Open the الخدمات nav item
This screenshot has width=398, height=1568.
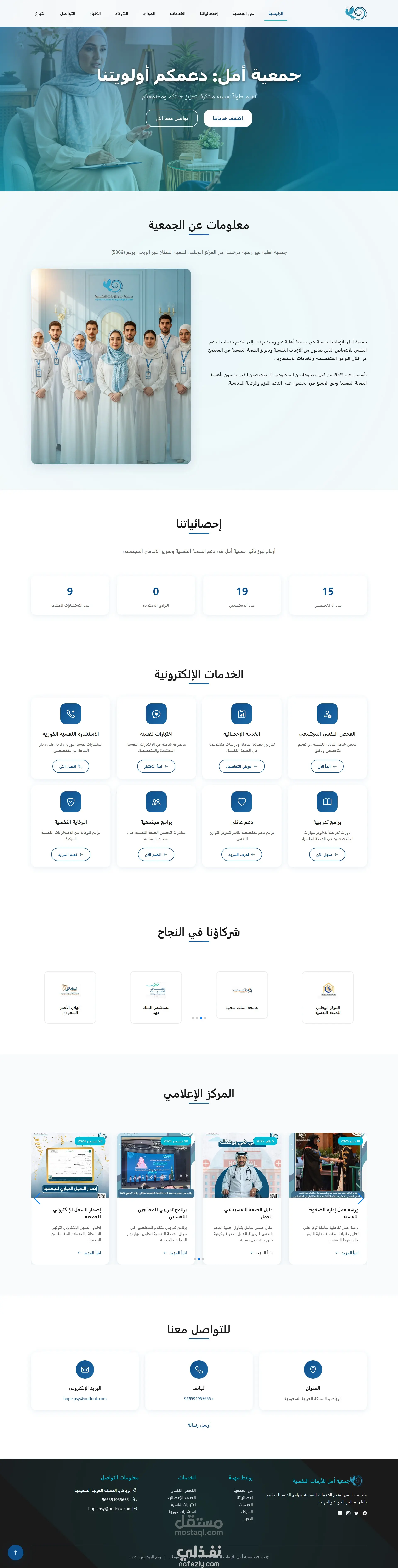pos(178,13)
